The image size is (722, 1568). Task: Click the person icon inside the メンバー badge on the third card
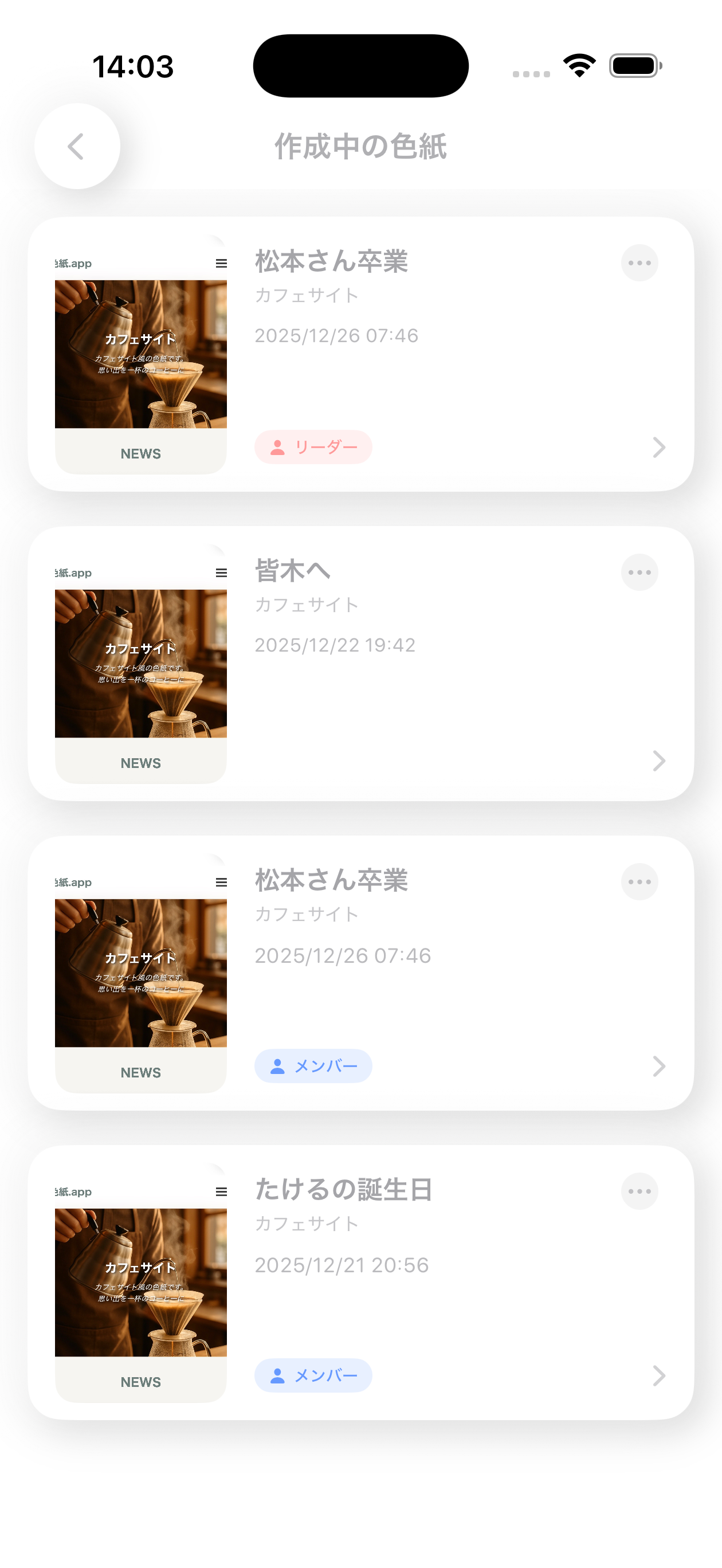click(x=277, y=1066)
